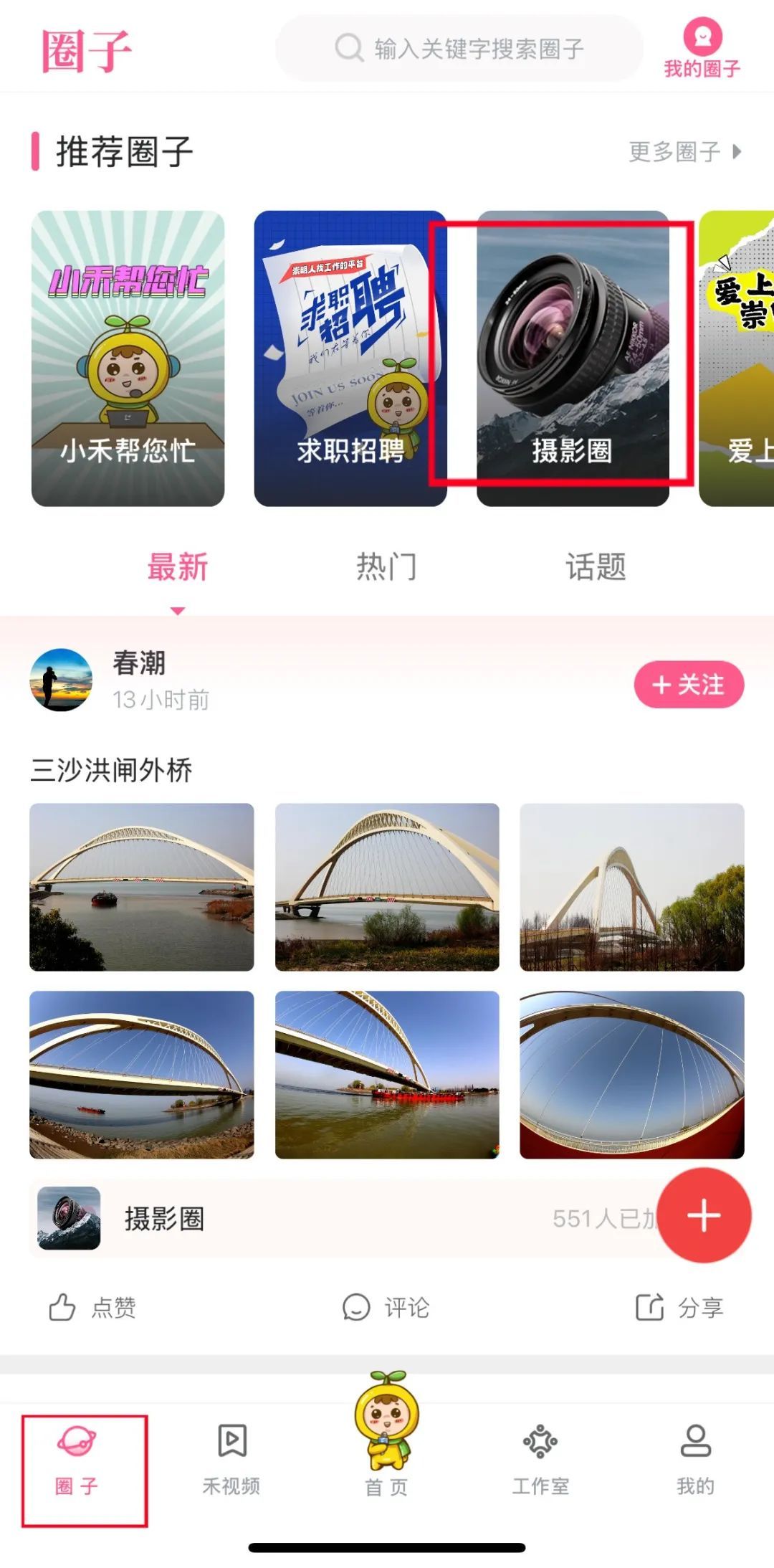774x1568 pixels.
Task: View 春潮's profile avatar
Action: tap(61, 680)
